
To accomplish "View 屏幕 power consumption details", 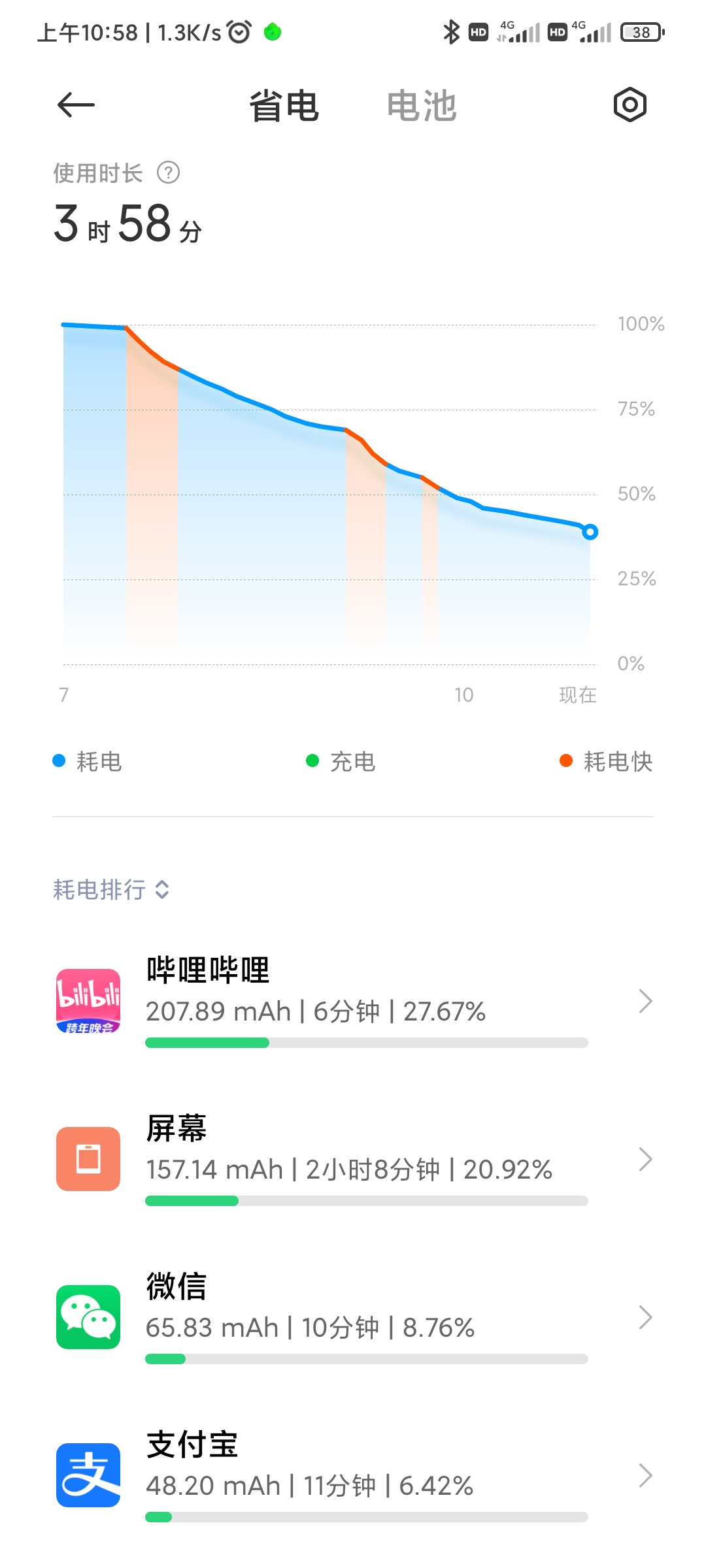I will (x=353, y=1159).
